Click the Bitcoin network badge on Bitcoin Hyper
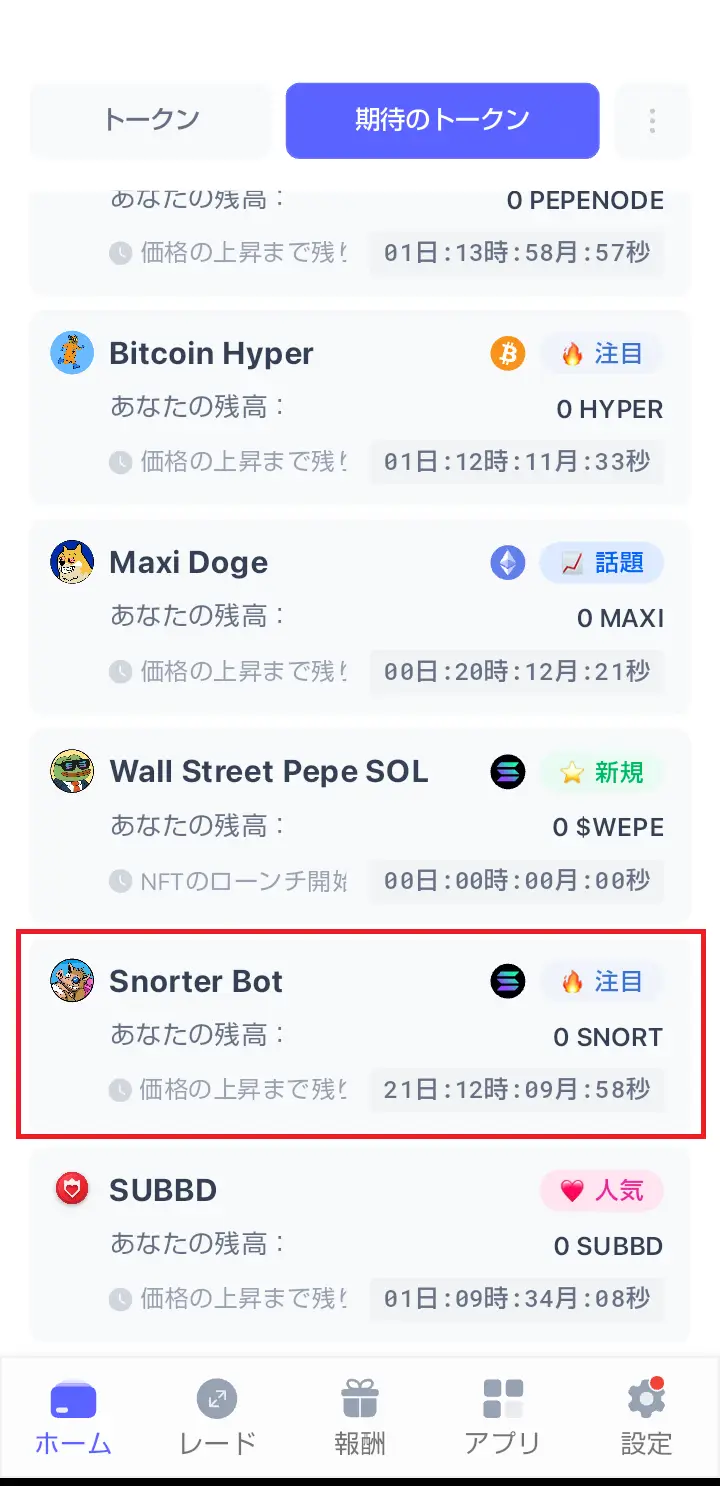 (507, 353)
